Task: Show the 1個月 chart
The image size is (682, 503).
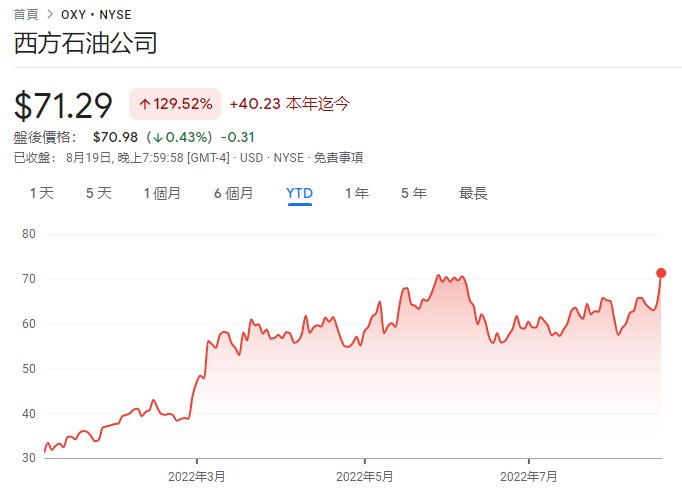Action: 162,193
